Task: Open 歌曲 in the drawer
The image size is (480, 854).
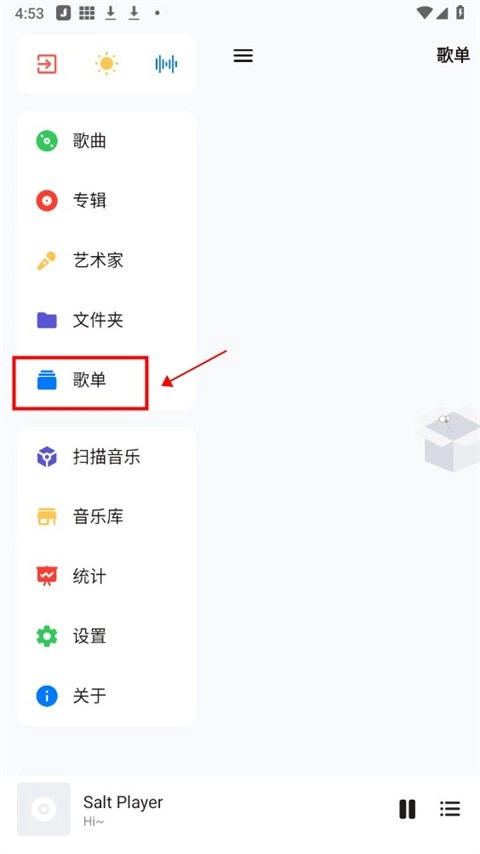Action: (x=106, y=141)
